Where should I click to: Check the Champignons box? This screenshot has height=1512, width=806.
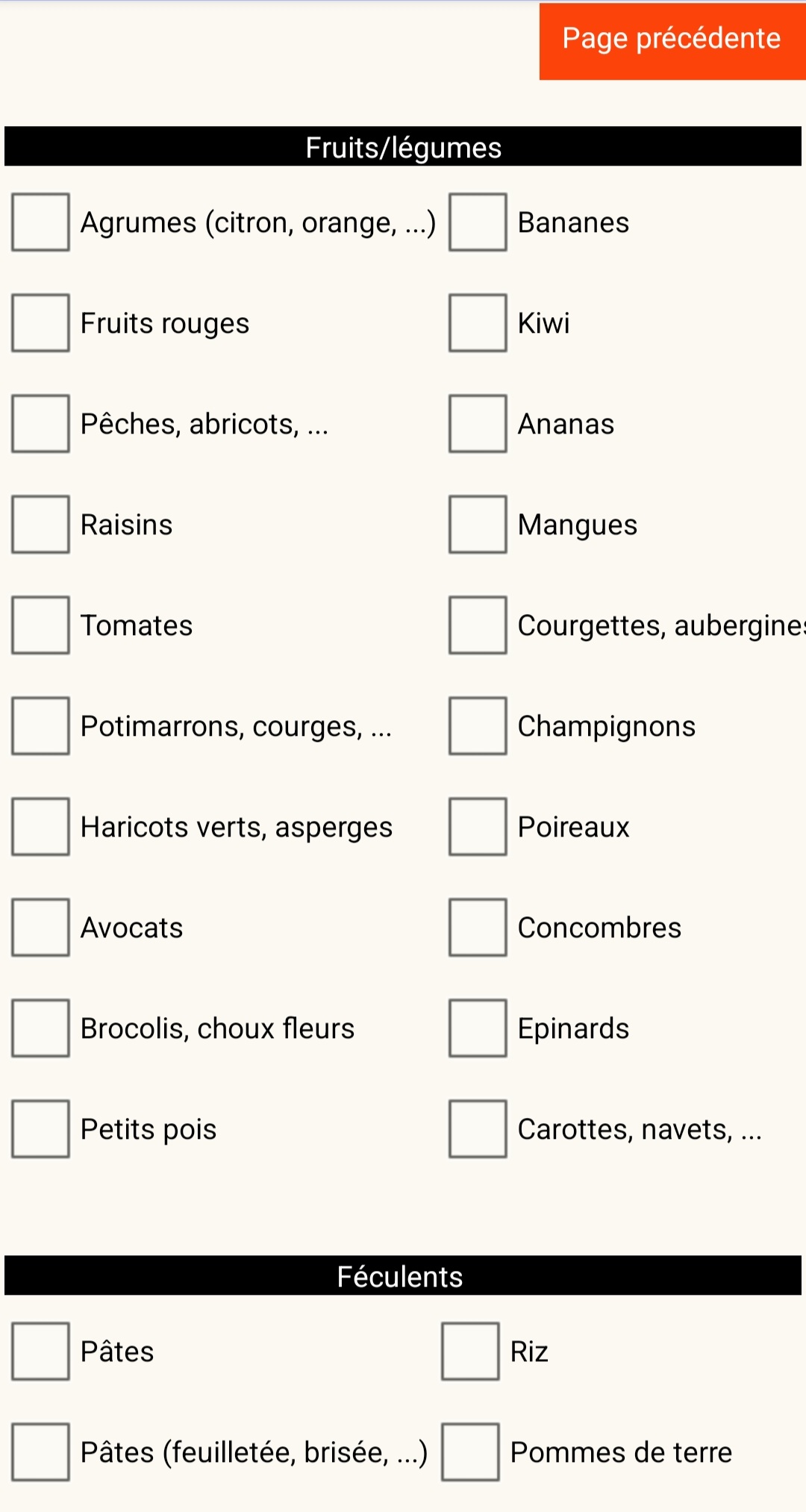478,726
